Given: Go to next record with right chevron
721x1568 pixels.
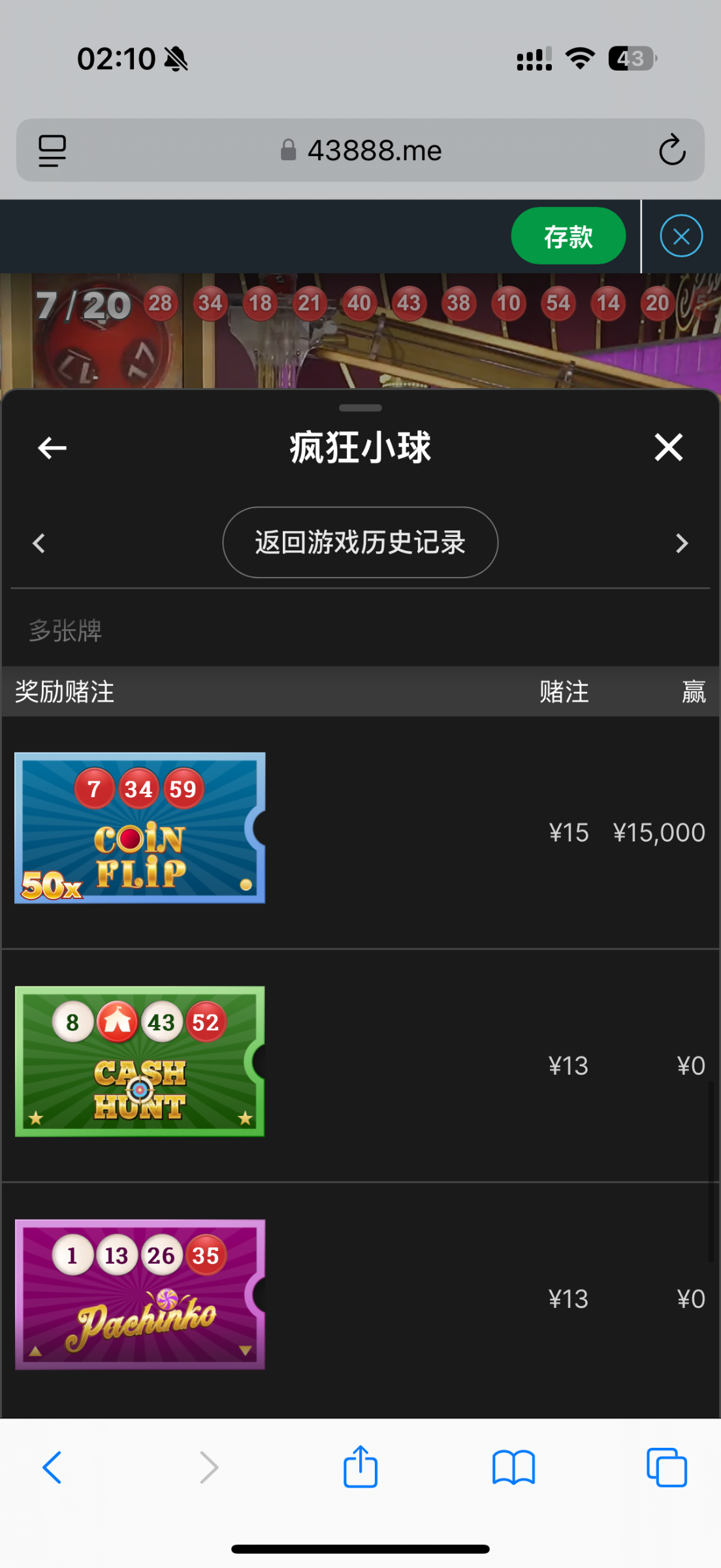Looking at the screenshot, I should 681,543.
